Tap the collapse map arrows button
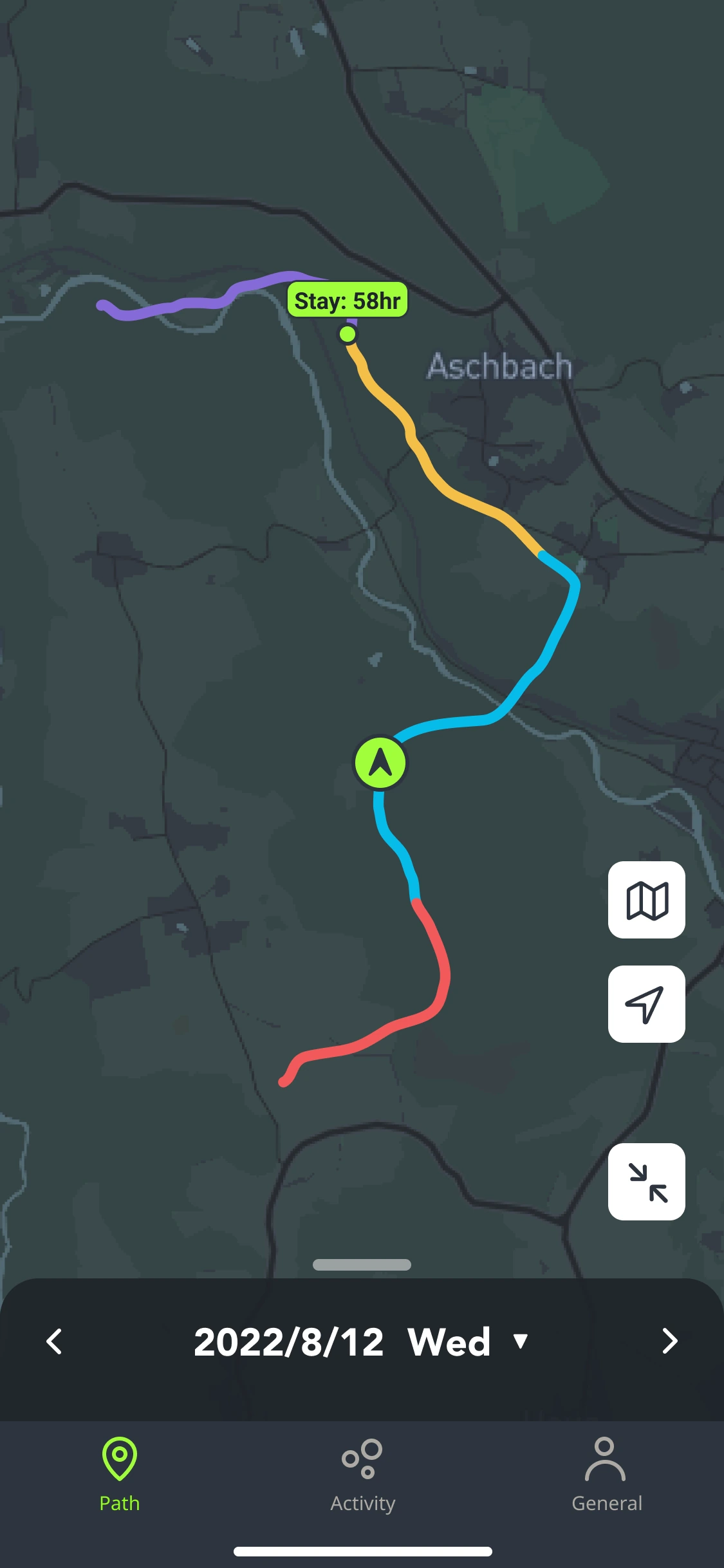Viewport: 724px width, 1568px height. coord(646,1181)
